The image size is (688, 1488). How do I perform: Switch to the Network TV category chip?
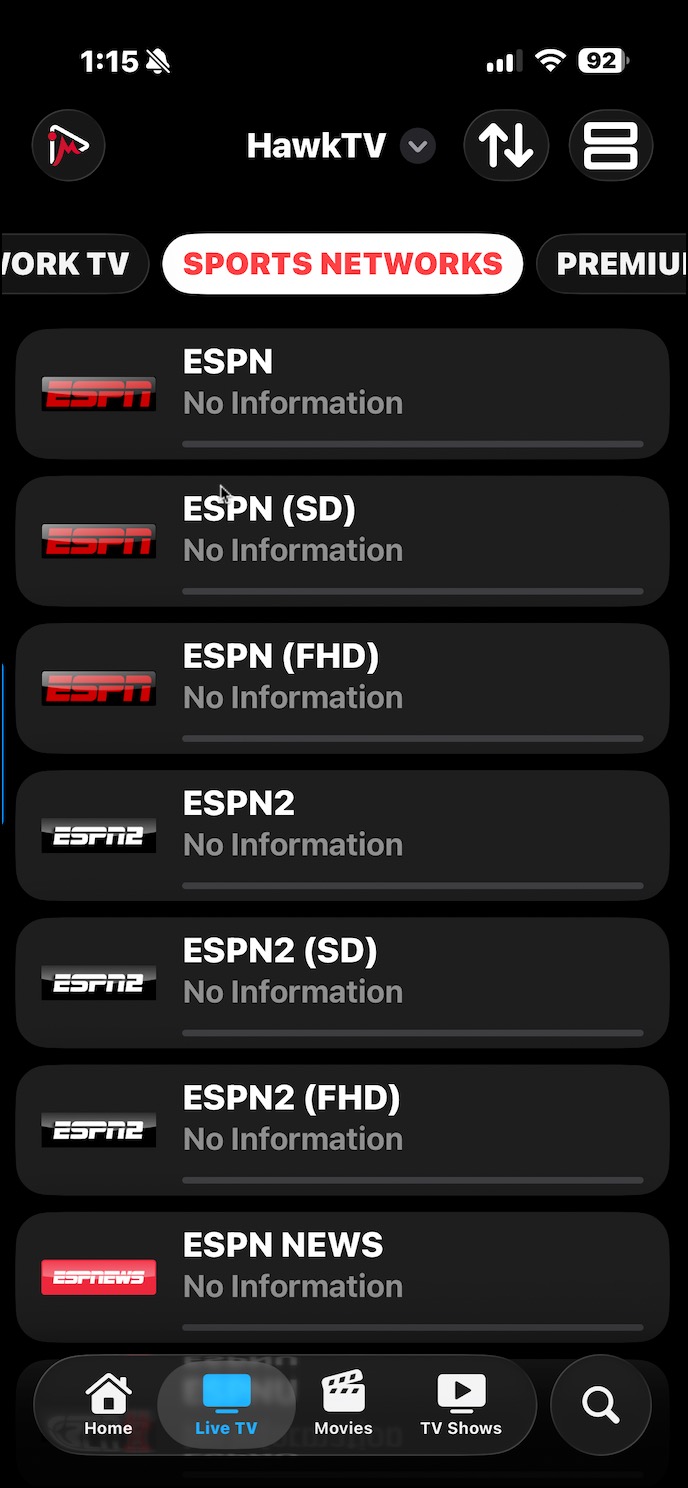tap(70, 264)
